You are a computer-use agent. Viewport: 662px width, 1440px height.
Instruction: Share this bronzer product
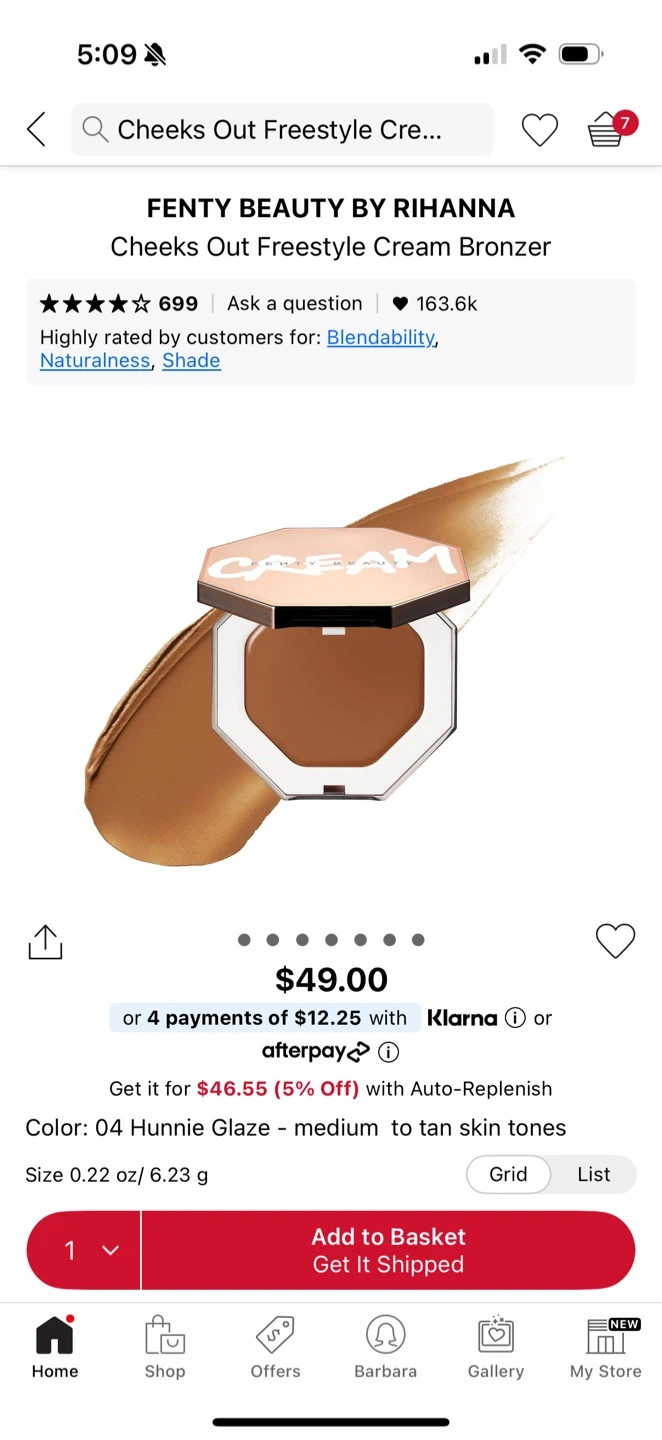[45, 941]
